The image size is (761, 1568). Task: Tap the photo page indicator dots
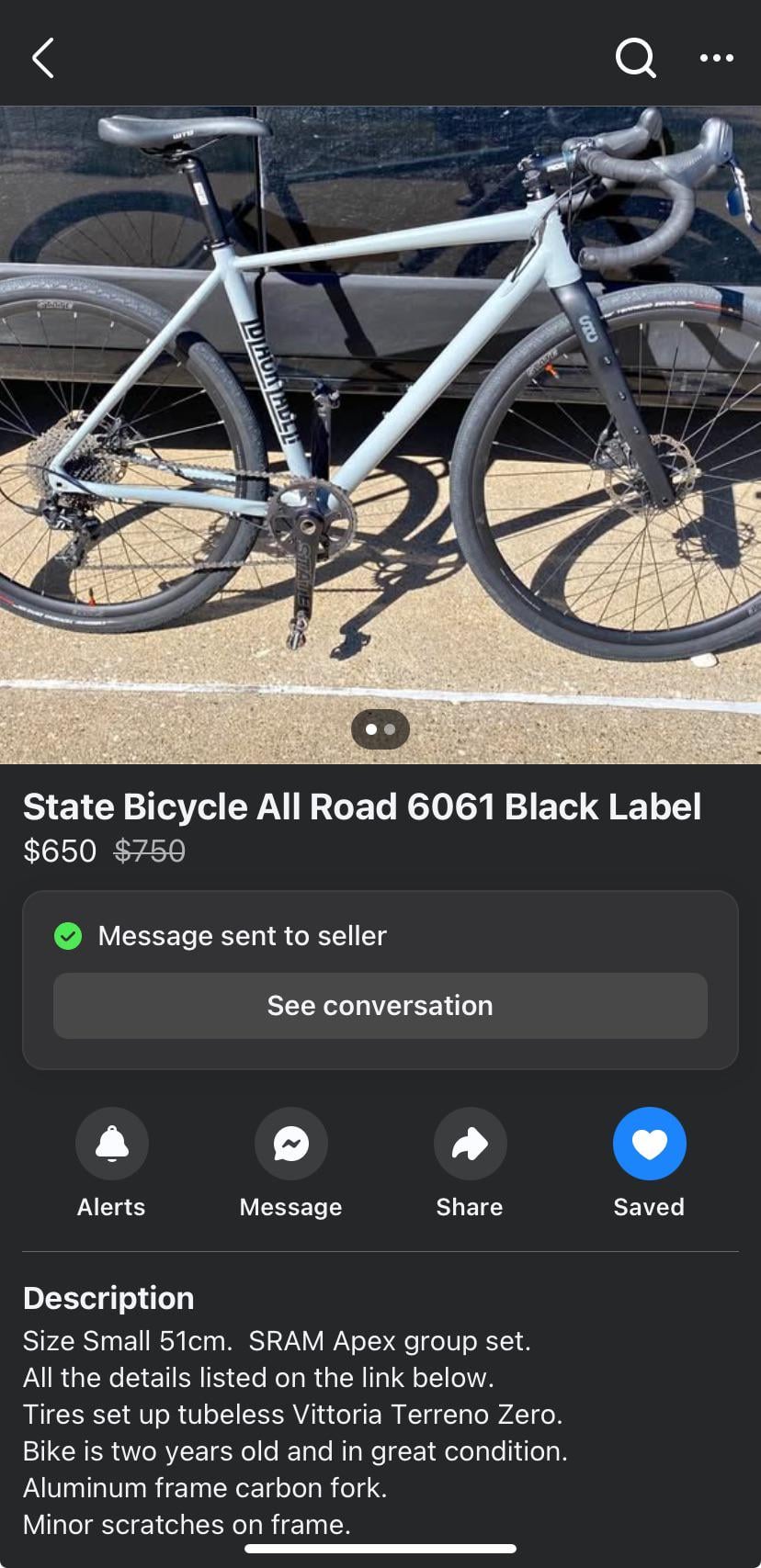click(380, 729)
